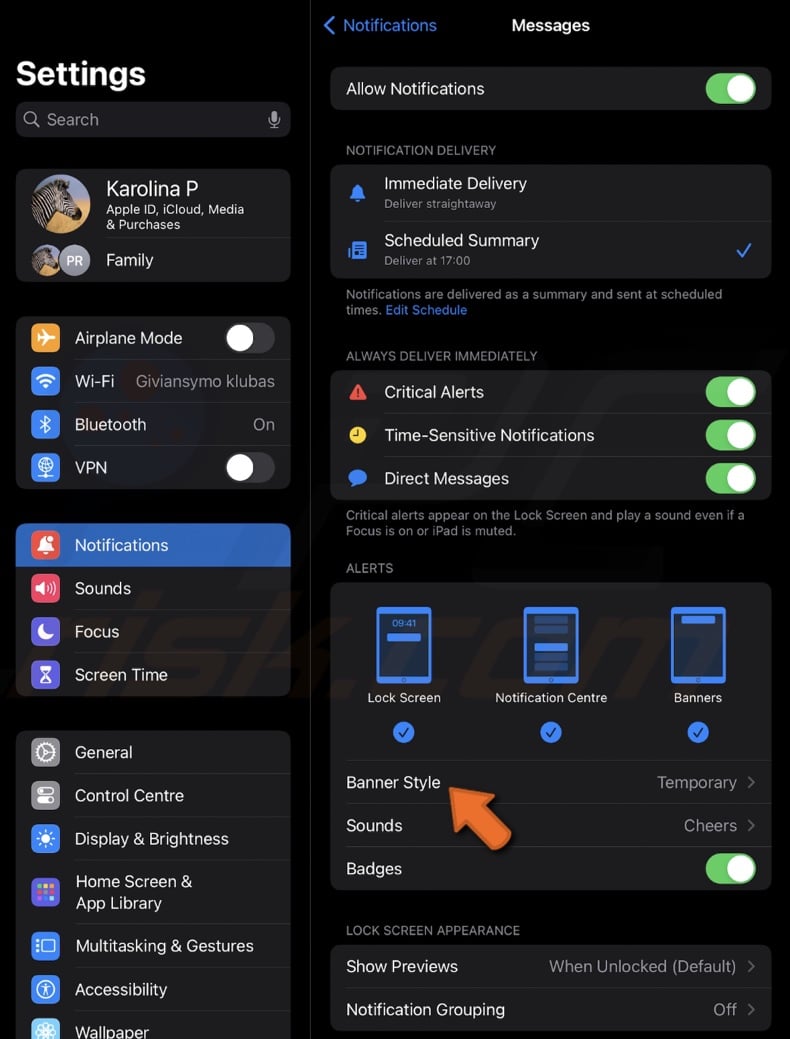The image size is (790, 1039).
Task: Go back to Notifications
Action: [x=380, y=26]
